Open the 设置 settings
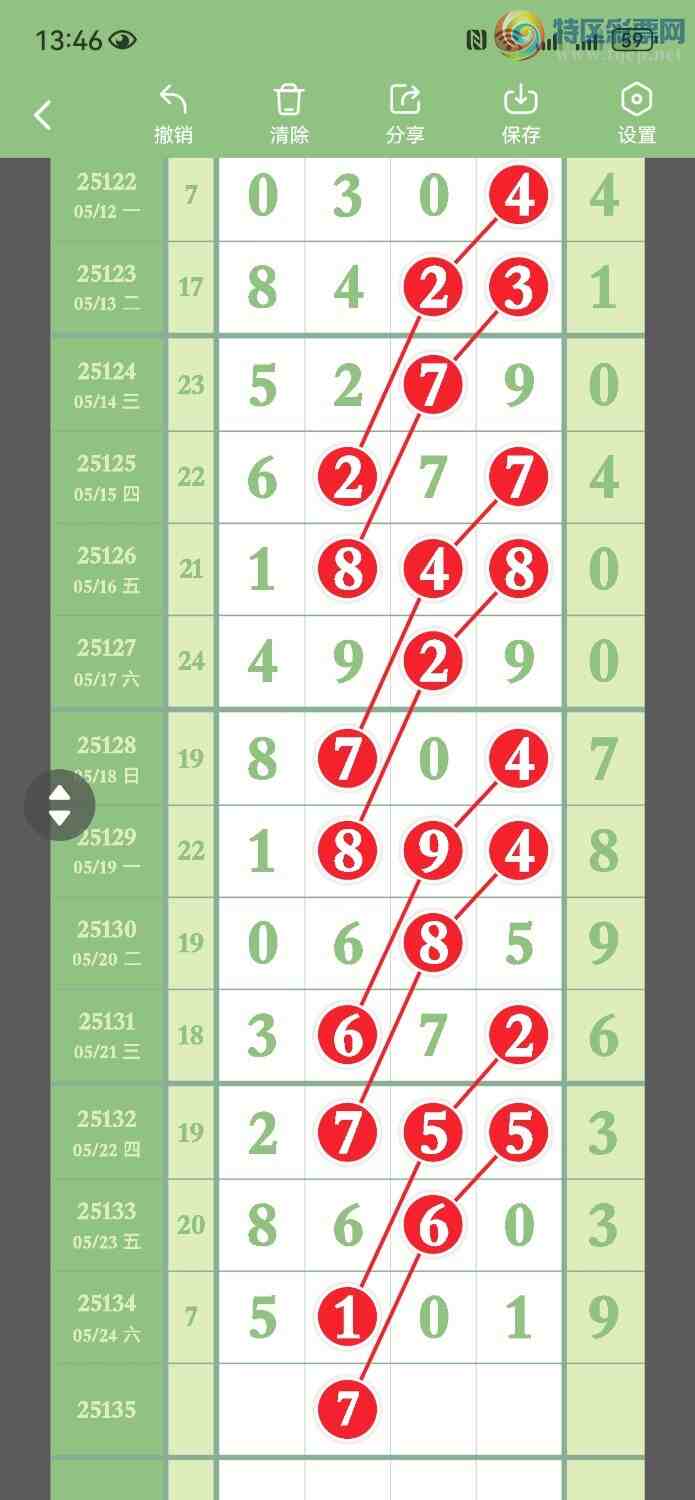Image resolution: width=695 pixels, height=1500 pixels. (x=636, y=114)
